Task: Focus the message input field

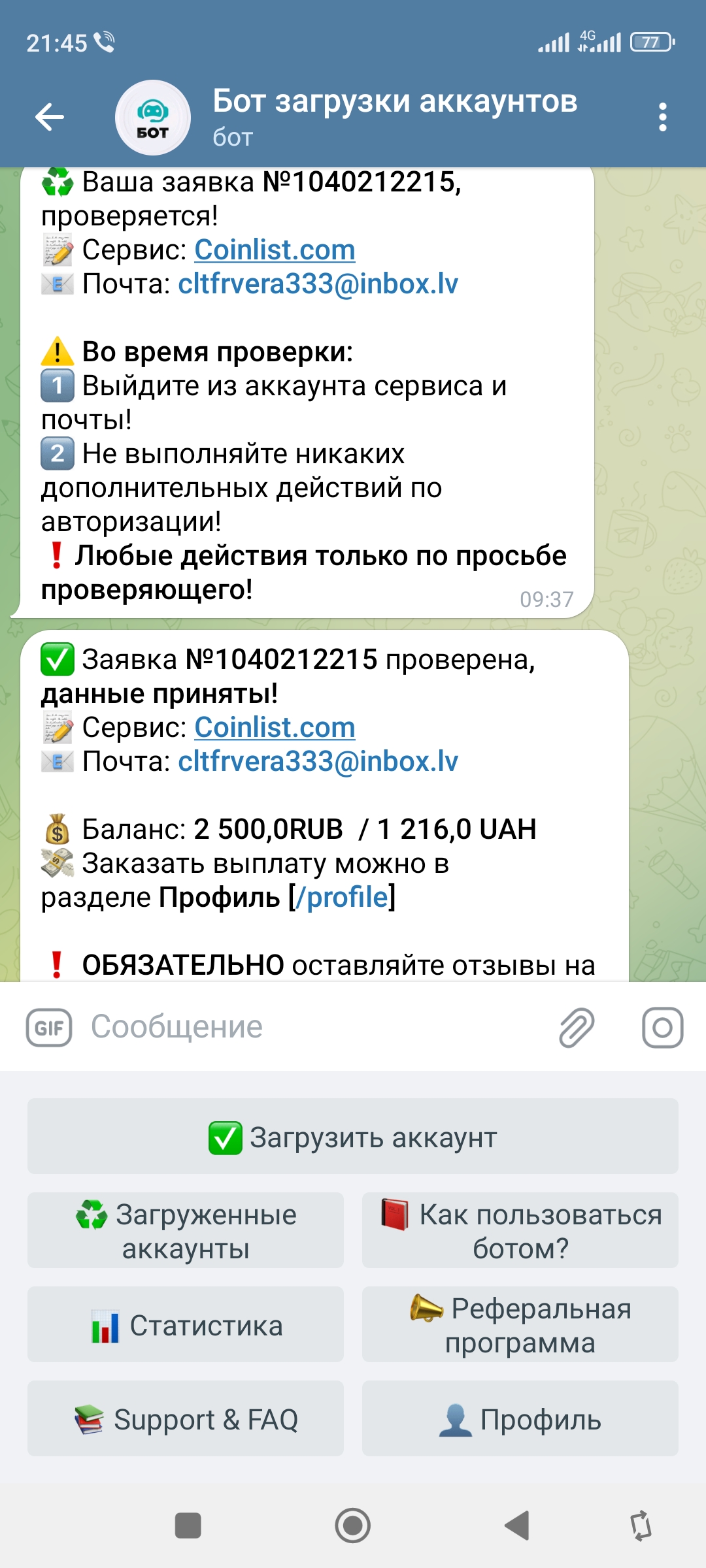Action: pyautogui.click(x=314, y=1028)
